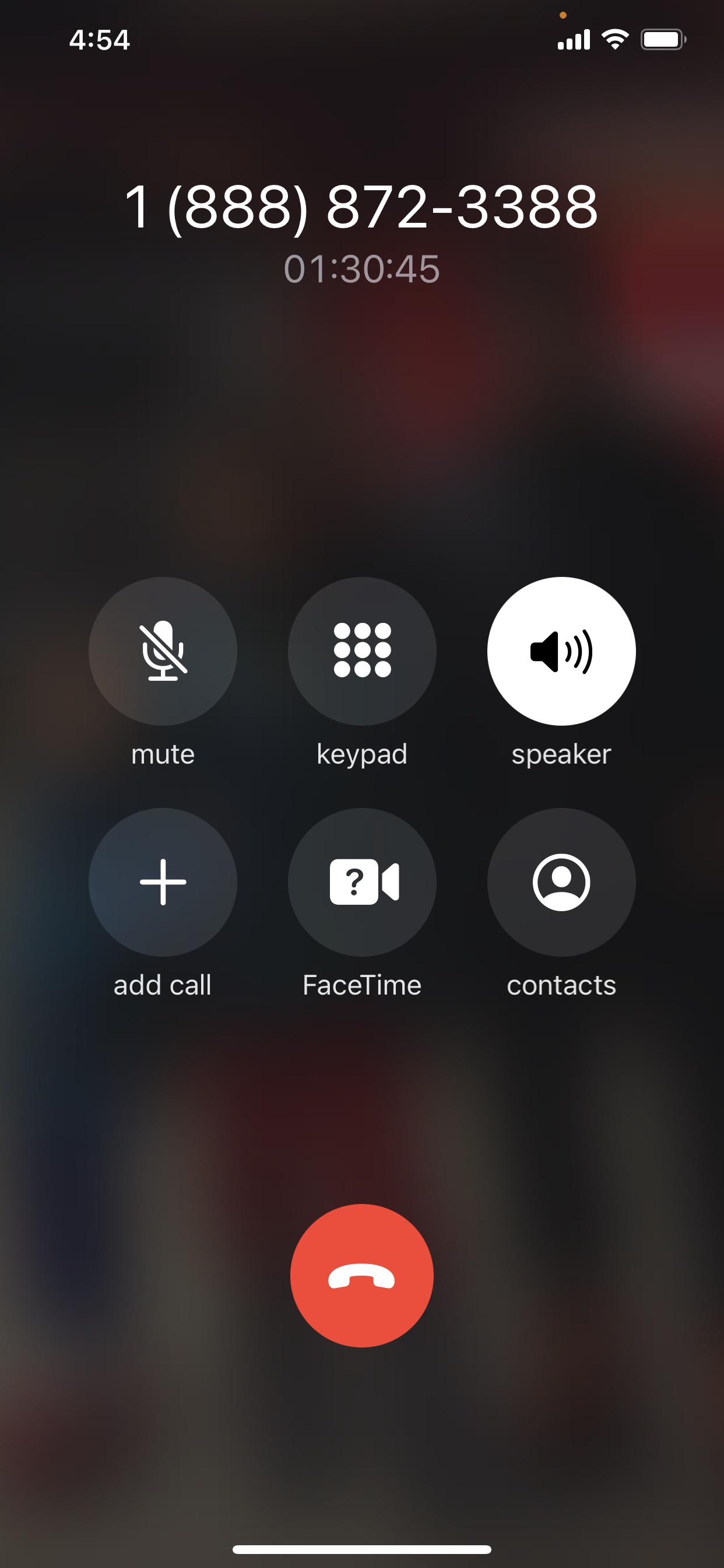
Task: Add another call
Action: pos(163,881)
